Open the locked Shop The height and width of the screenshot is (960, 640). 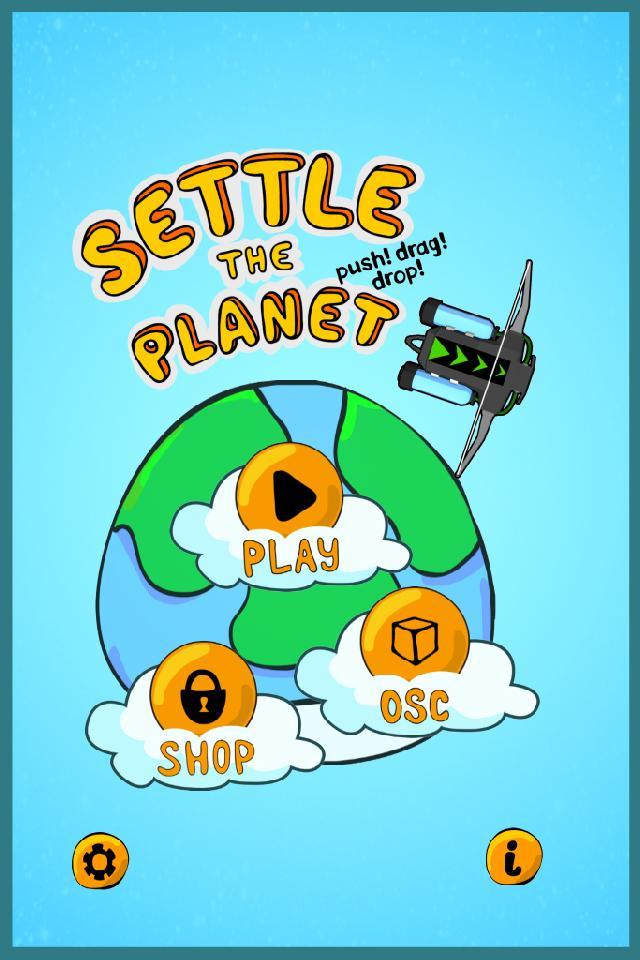click(x=204, y=692)
